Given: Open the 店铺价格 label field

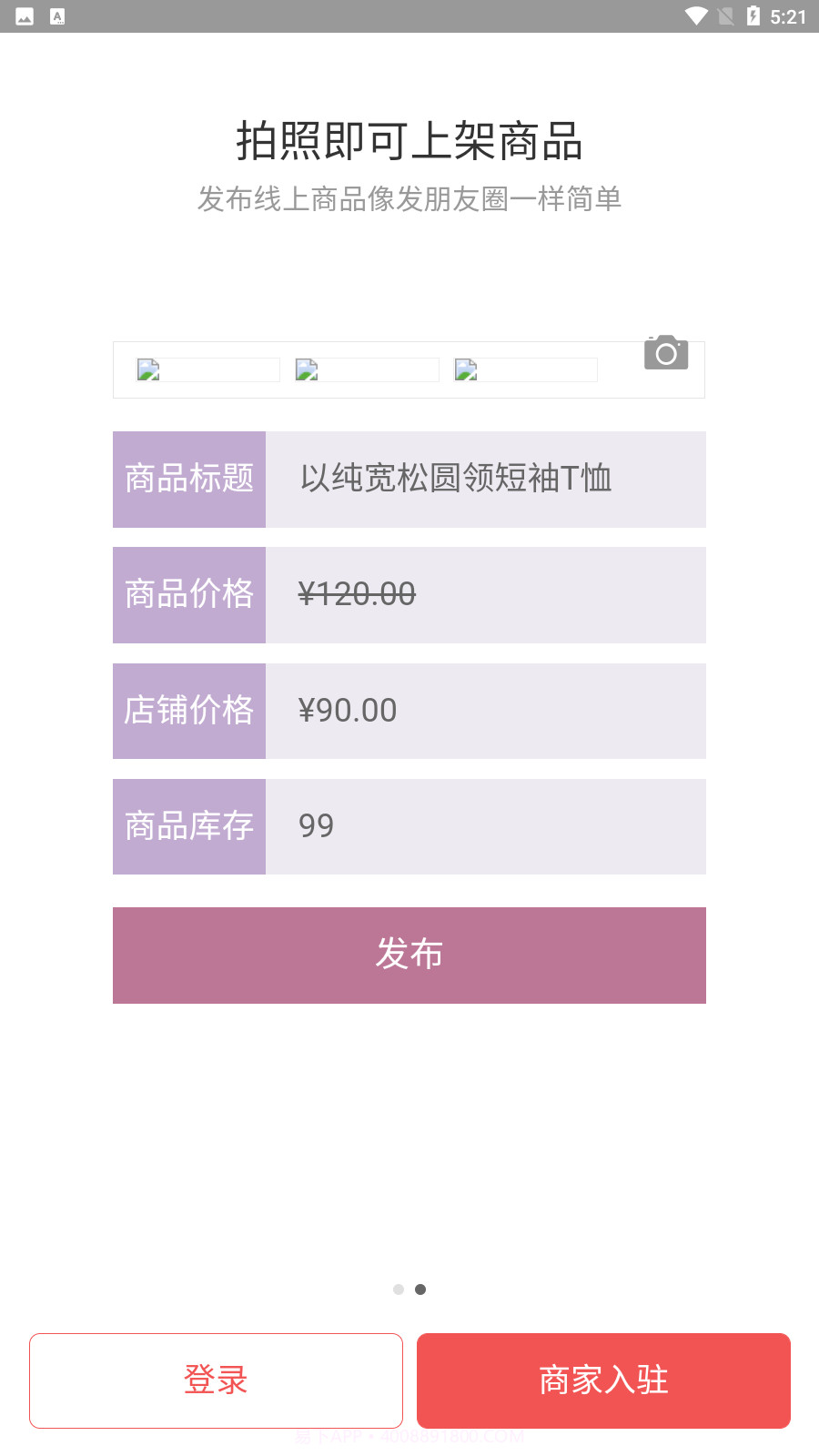Looking at the screenshot, I should [188, 711].
